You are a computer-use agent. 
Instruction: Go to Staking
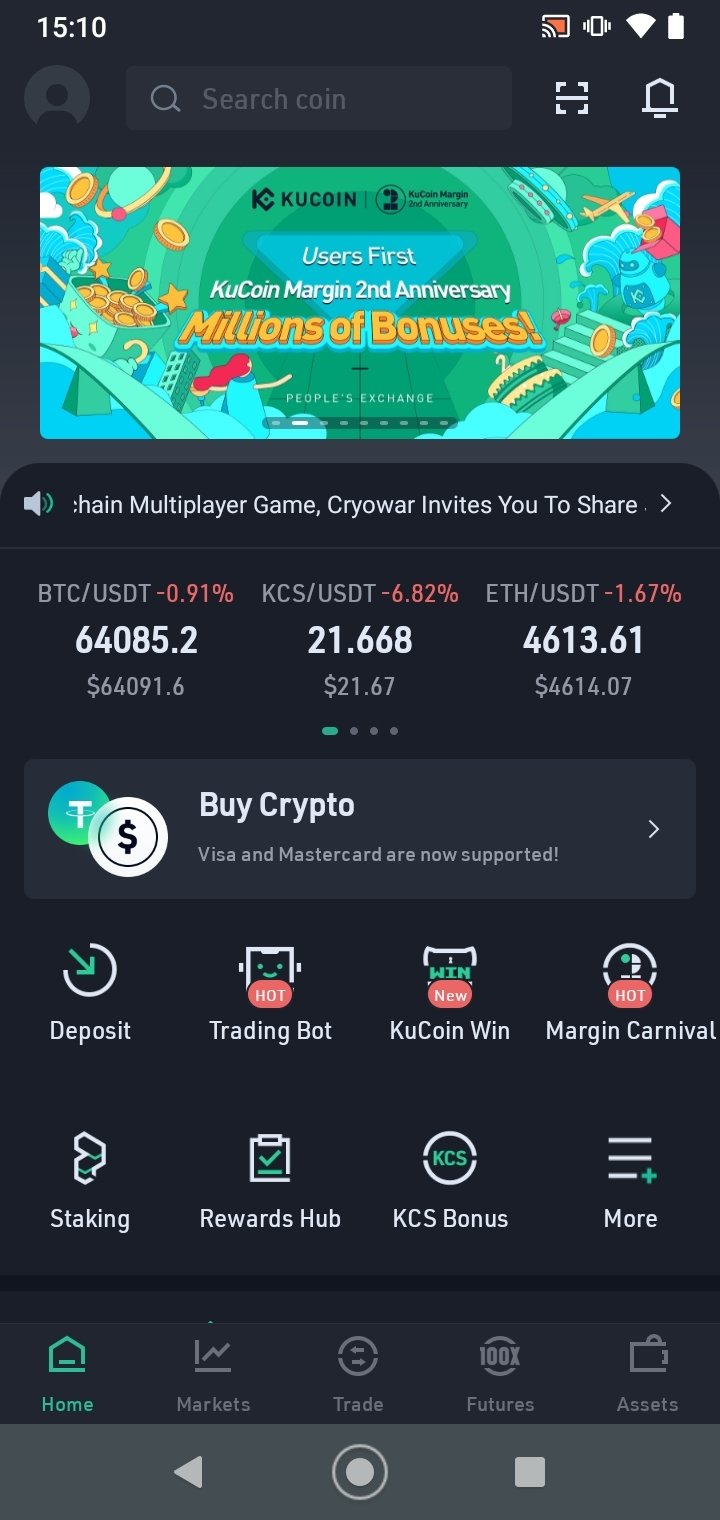tap(90, 1180)
